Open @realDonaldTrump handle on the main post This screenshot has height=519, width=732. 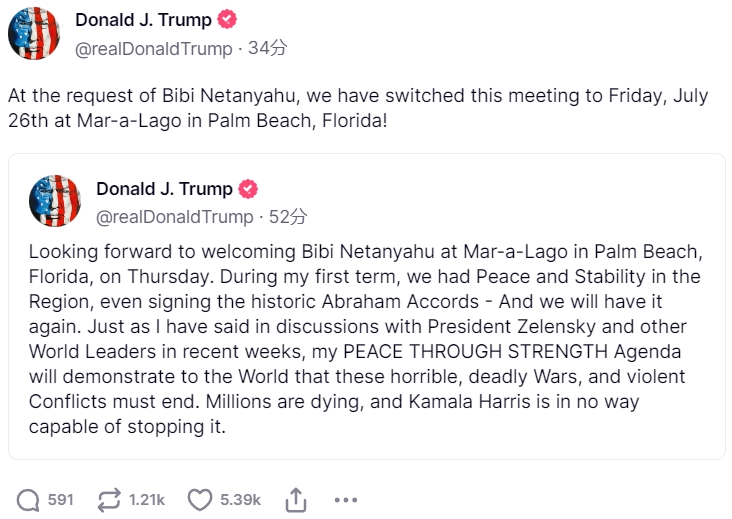155,47
